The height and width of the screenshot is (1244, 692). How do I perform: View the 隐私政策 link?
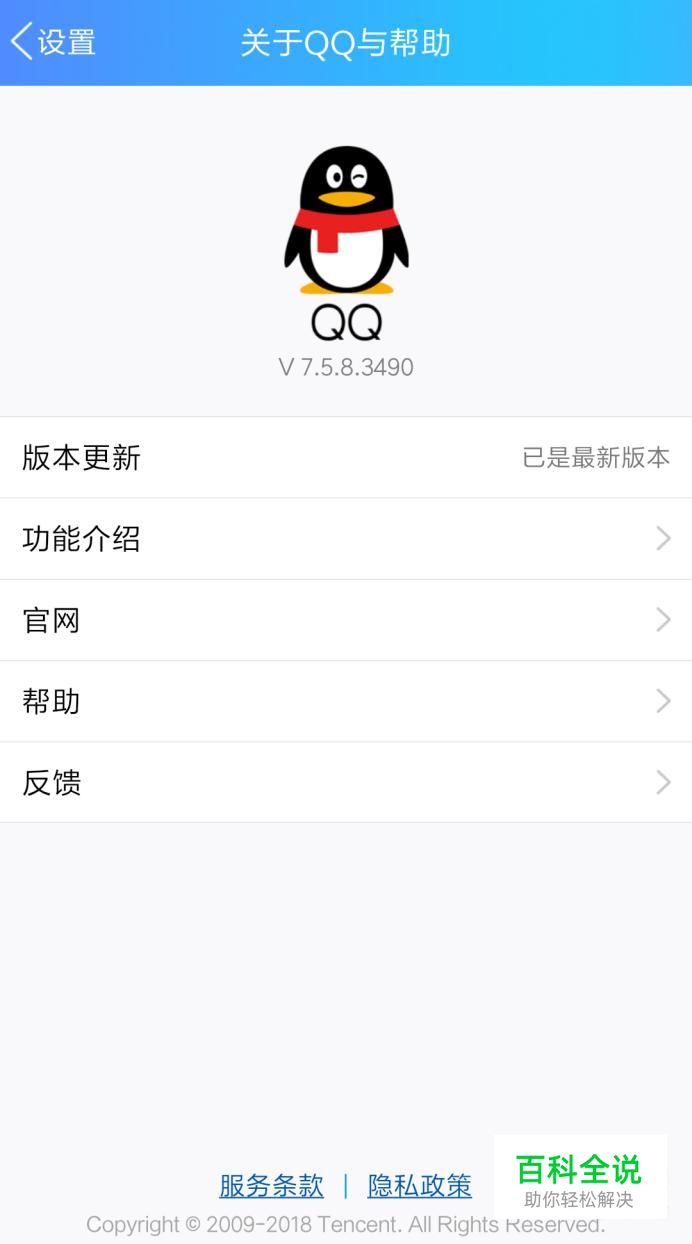pyautogui.click(x=419, y=1186)
